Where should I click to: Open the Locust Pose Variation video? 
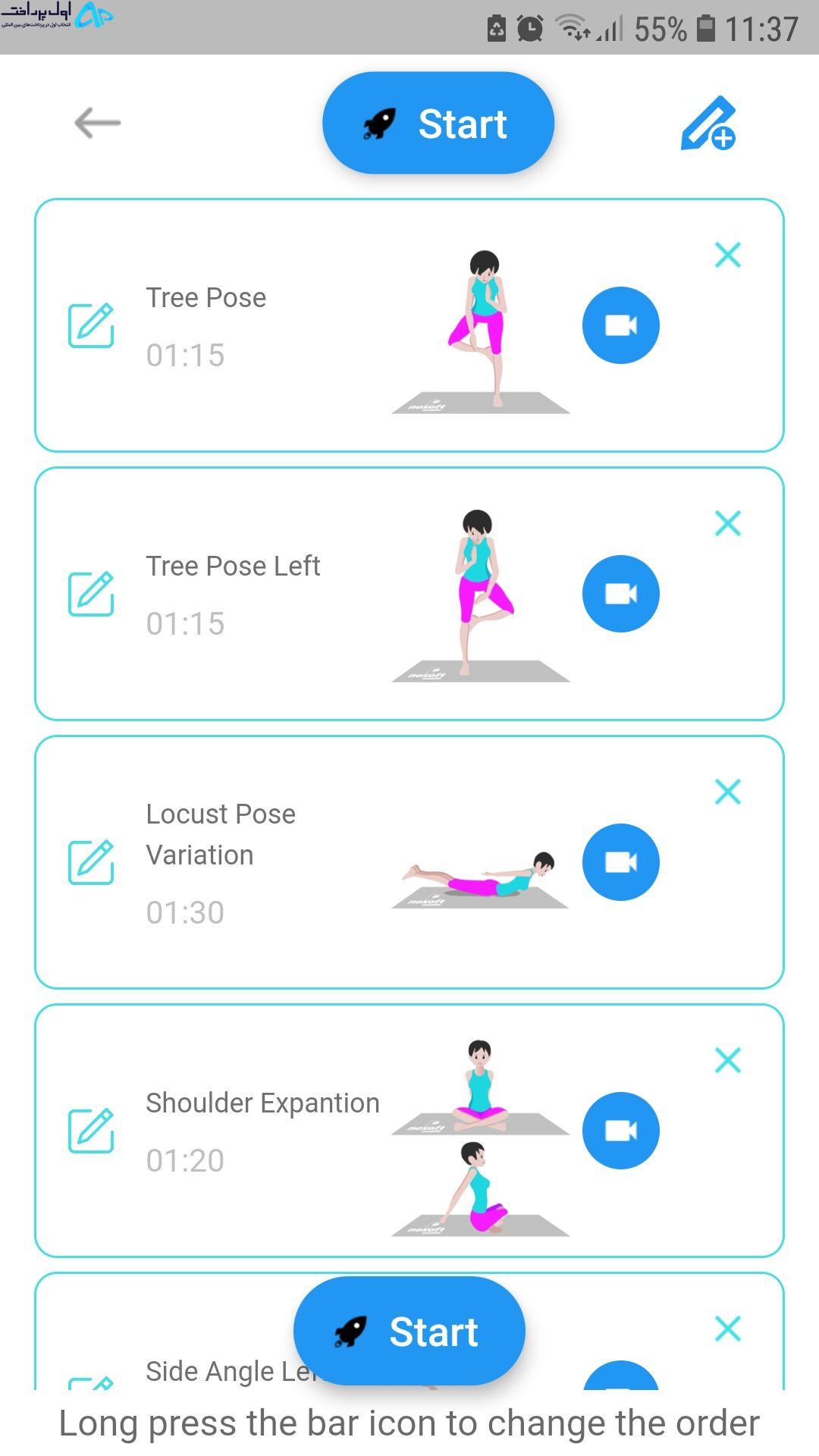(x=620, y=862)
